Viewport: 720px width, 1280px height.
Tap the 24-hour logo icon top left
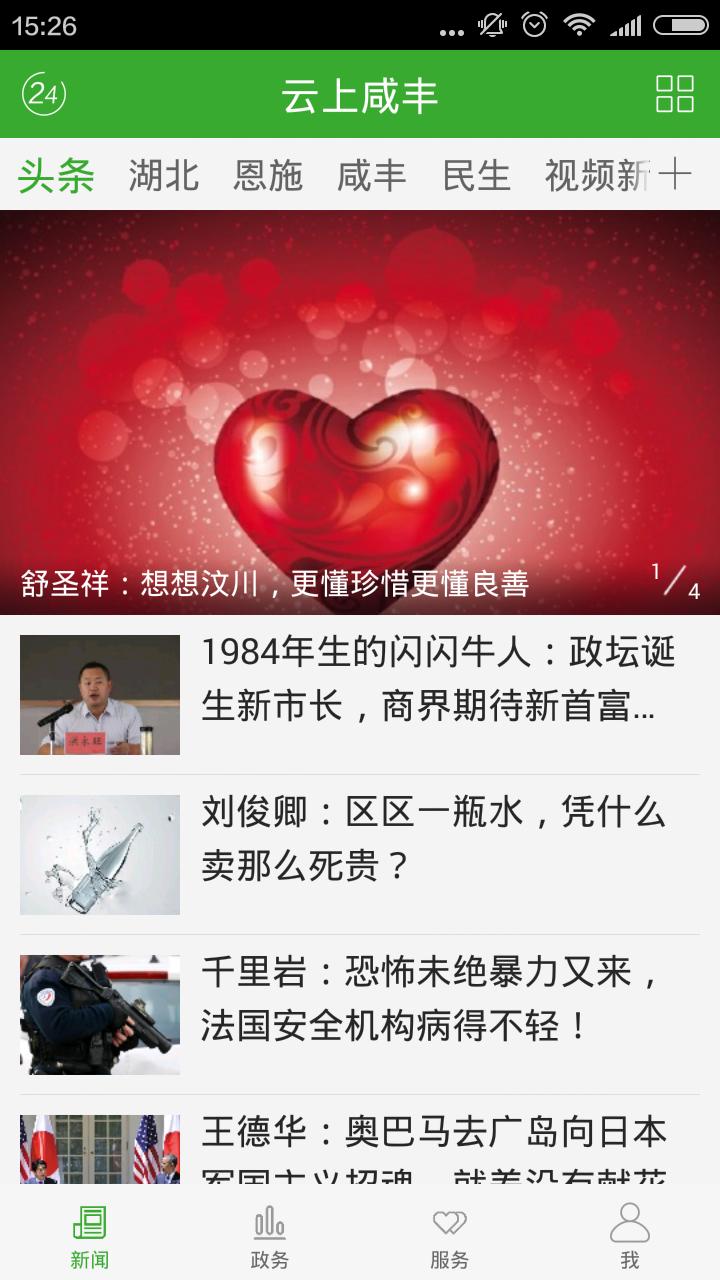[42, 95]
